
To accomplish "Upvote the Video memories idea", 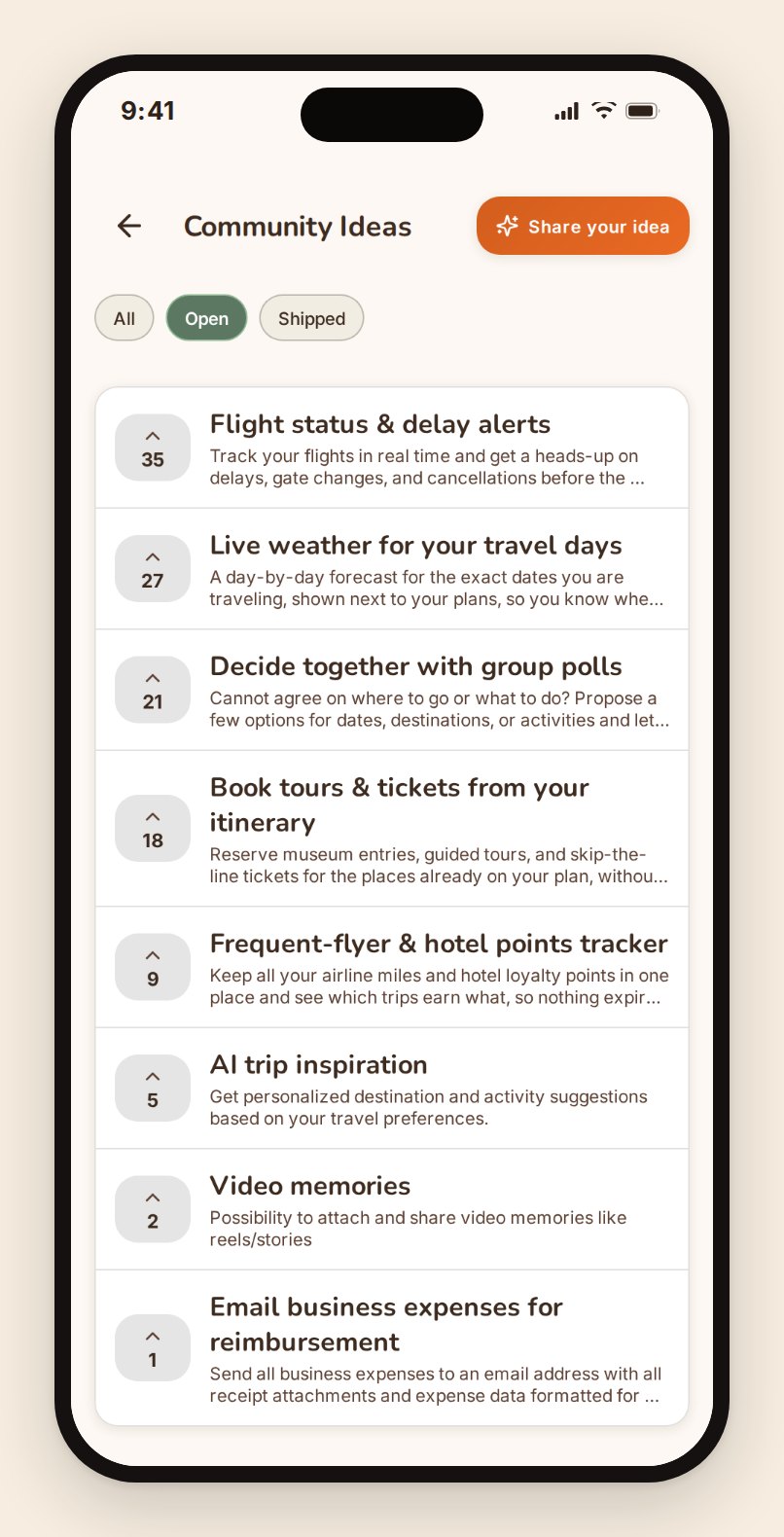I will click(153, 1209).
